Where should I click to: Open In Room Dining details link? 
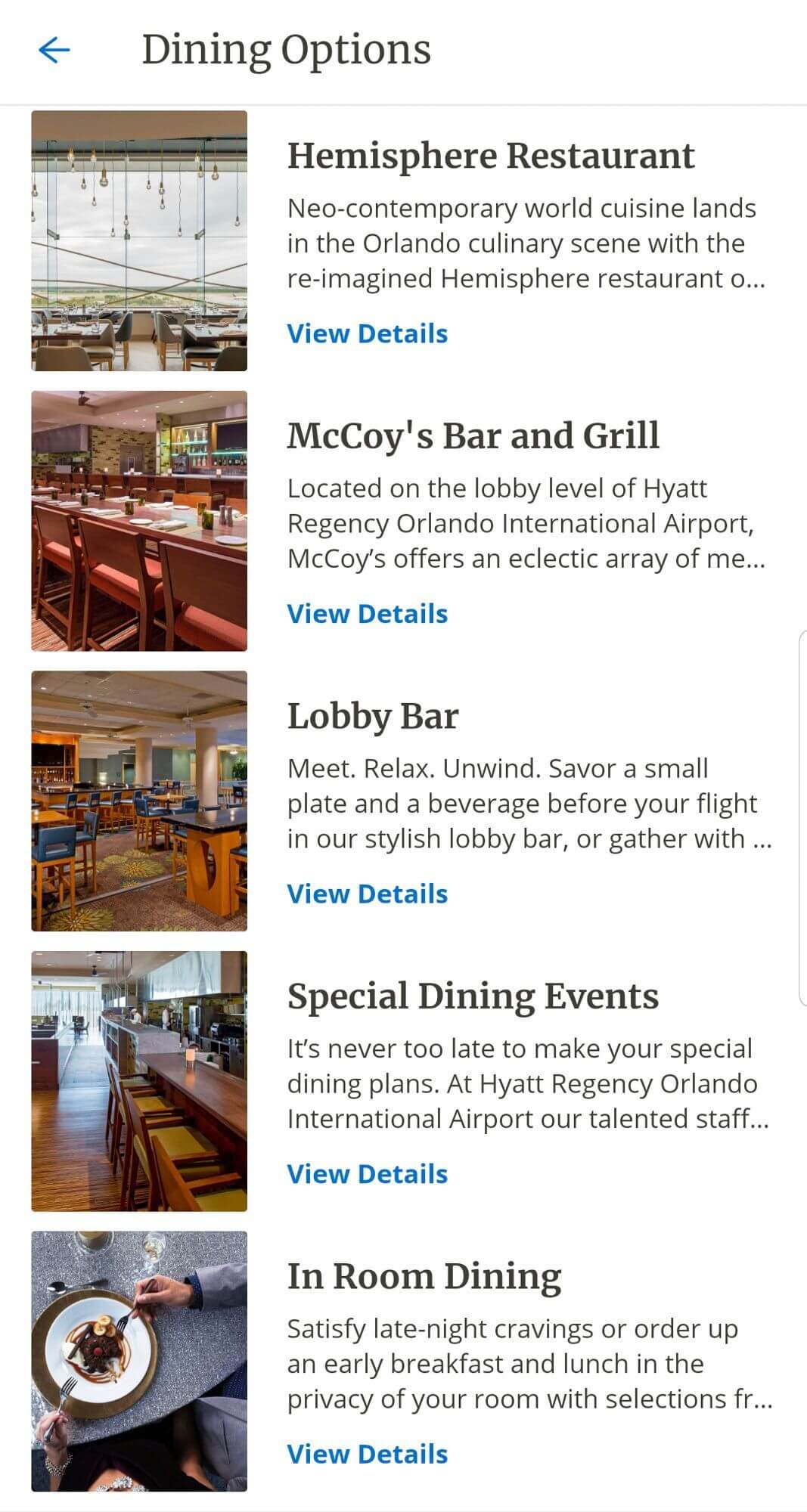(367, 1454)
